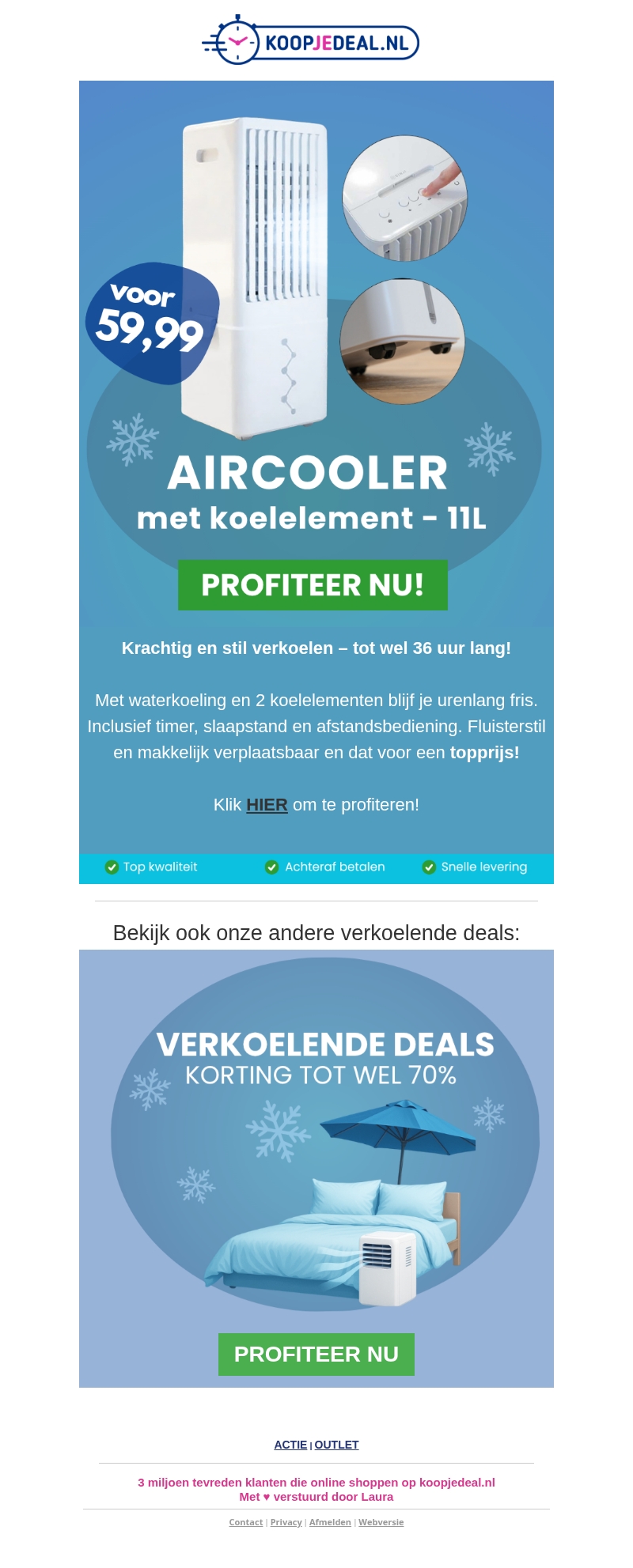Open the Aircooler deal banner
This screenshot has height=1568, width=633.
click(316, 356)
